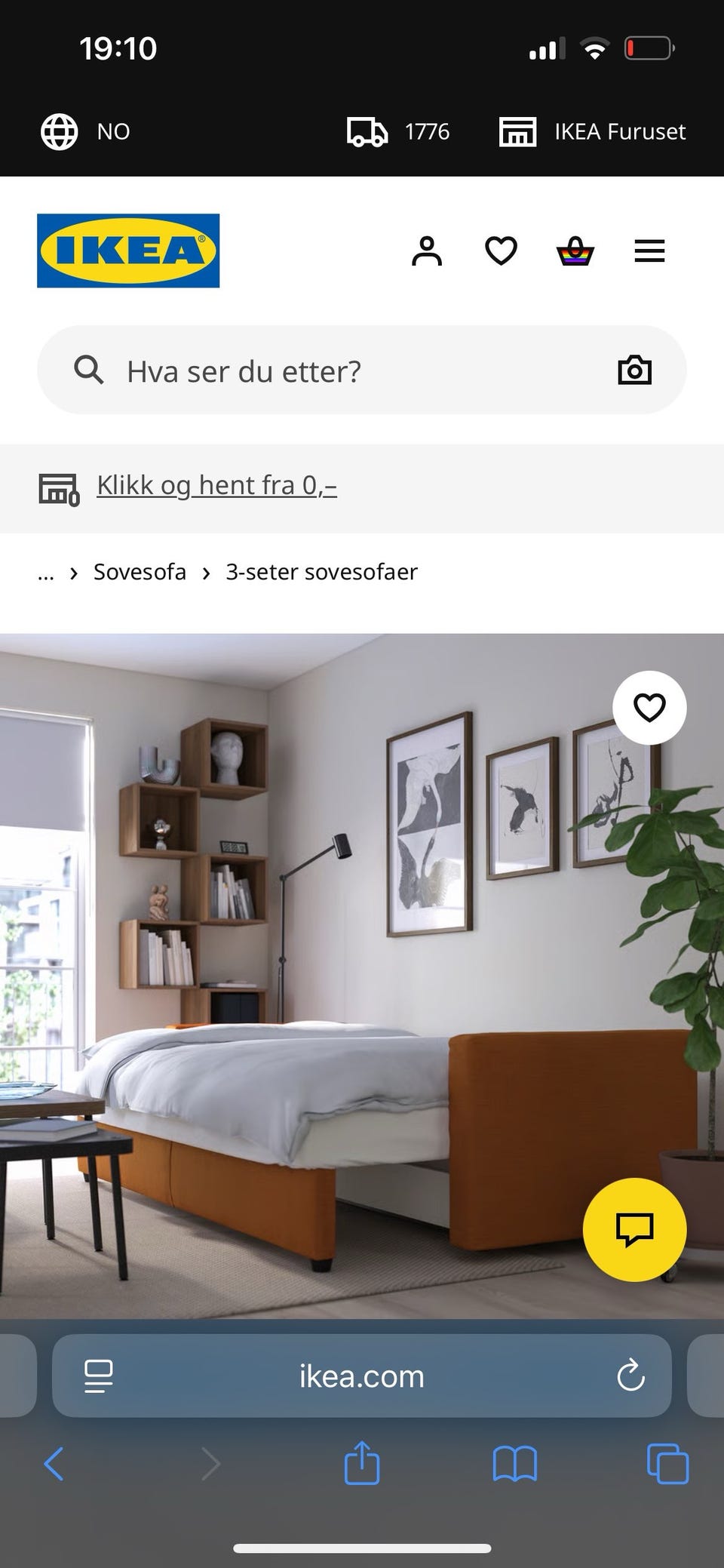
Task: Select 3-seter sovesofaer breadcrumb item
Action: (x=322, y=572)
